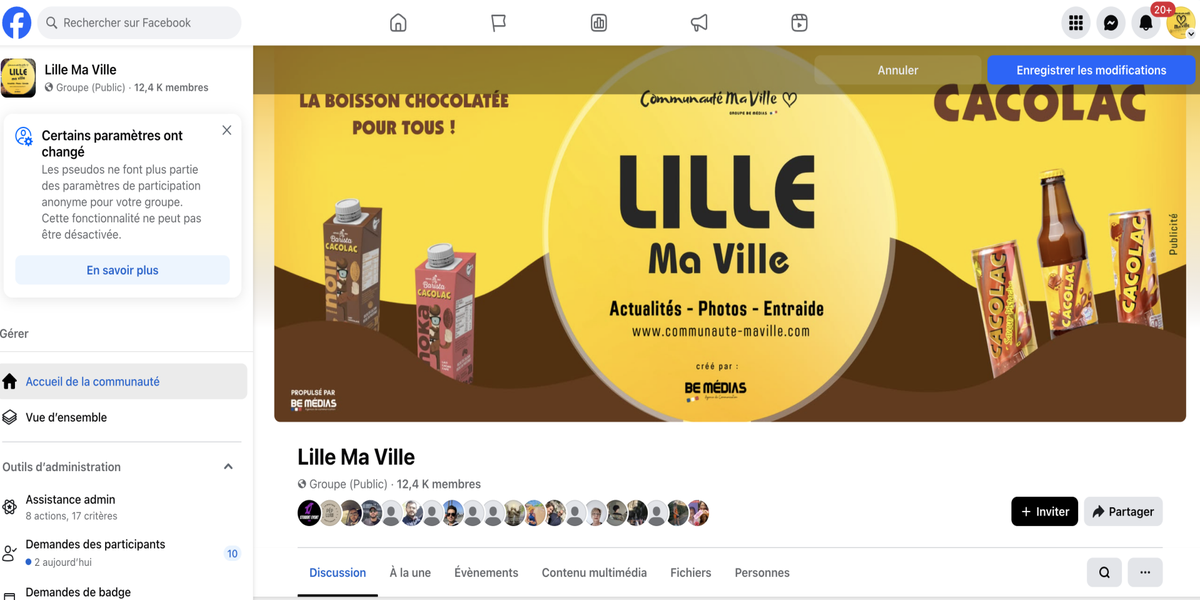Viewport: 1200px width, 600px height.
Task: Tap the Inviter button
Action: point(1044,511)
